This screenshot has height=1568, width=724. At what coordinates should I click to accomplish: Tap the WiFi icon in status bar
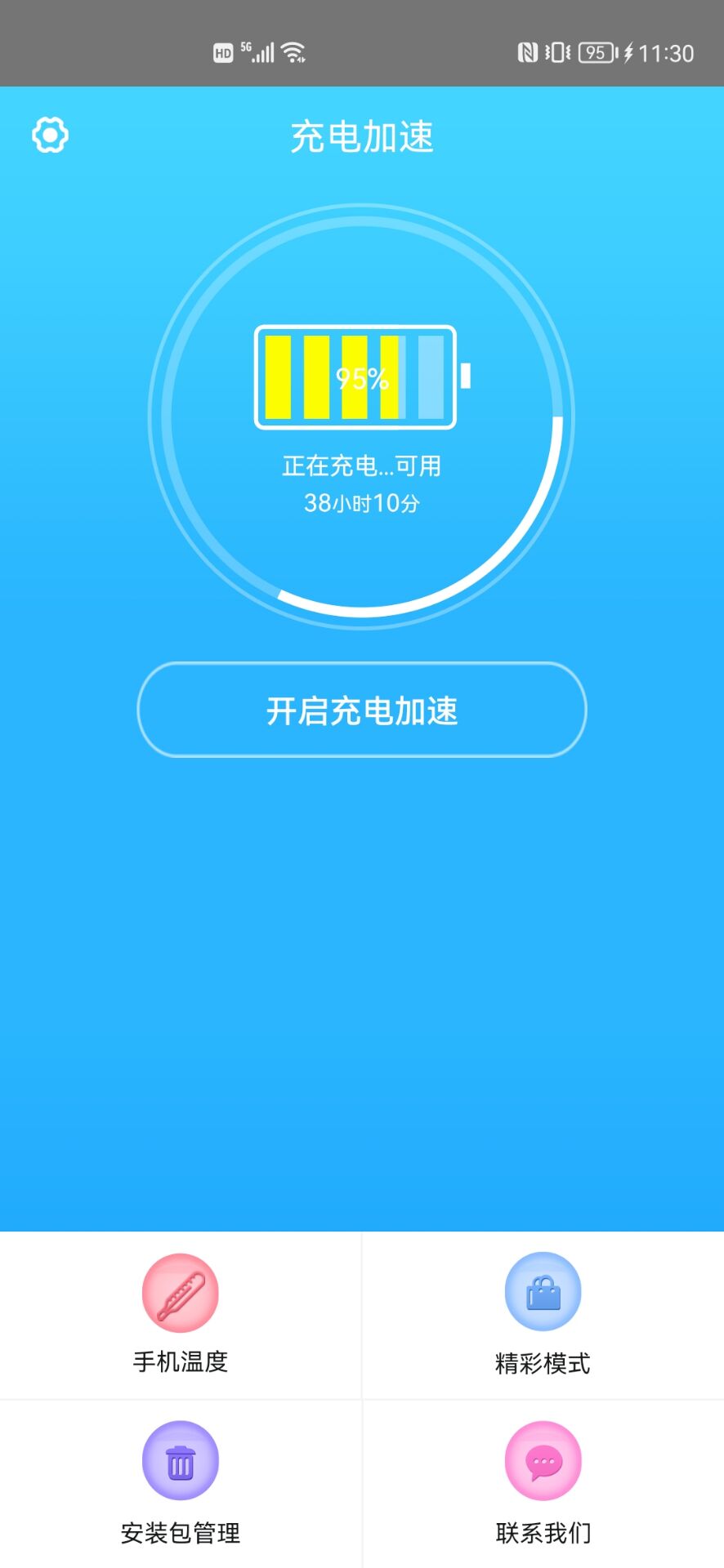tap(294, 51)
